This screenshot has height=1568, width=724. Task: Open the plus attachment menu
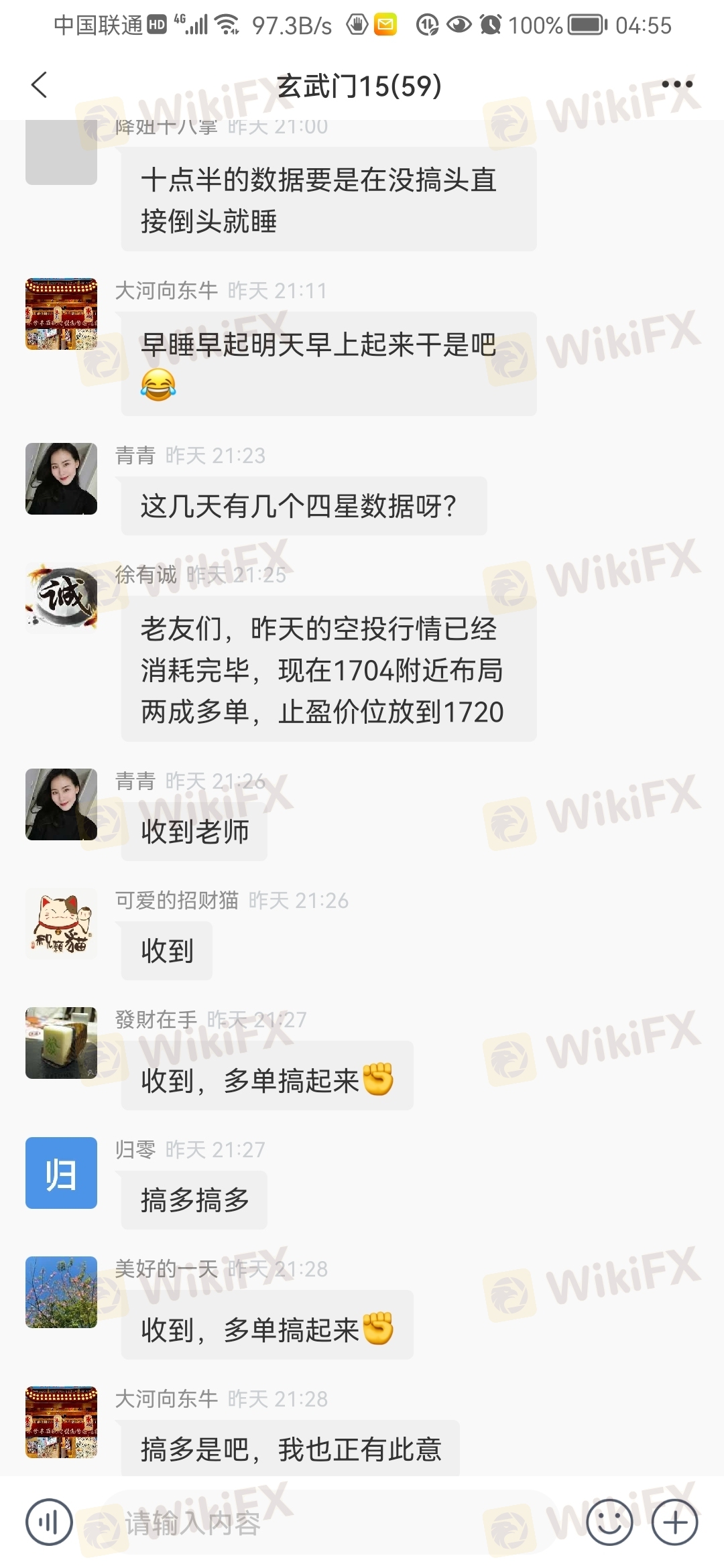[x=674, y=1522]
